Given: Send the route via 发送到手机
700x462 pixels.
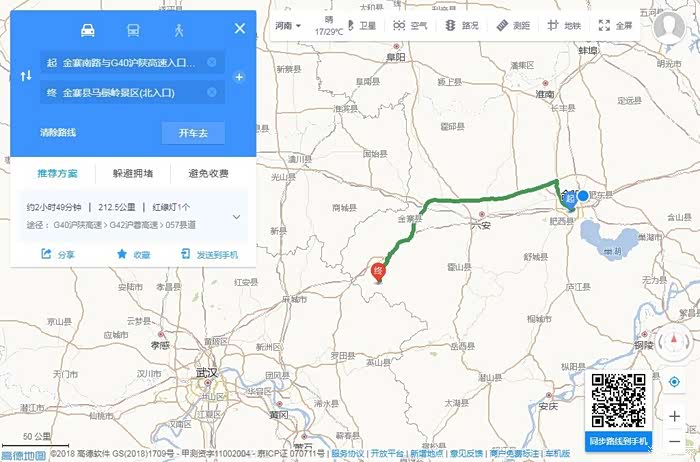Looking at the screenshot, I should click(210, 255).
